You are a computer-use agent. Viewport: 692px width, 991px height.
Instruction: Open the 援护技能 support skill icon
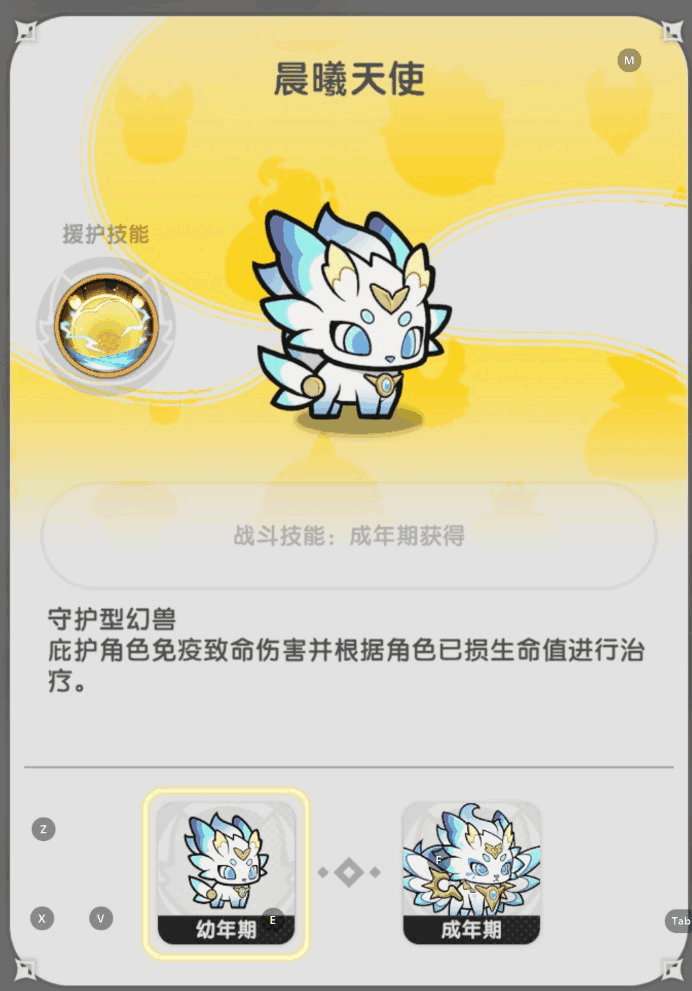tap(106, 324)
